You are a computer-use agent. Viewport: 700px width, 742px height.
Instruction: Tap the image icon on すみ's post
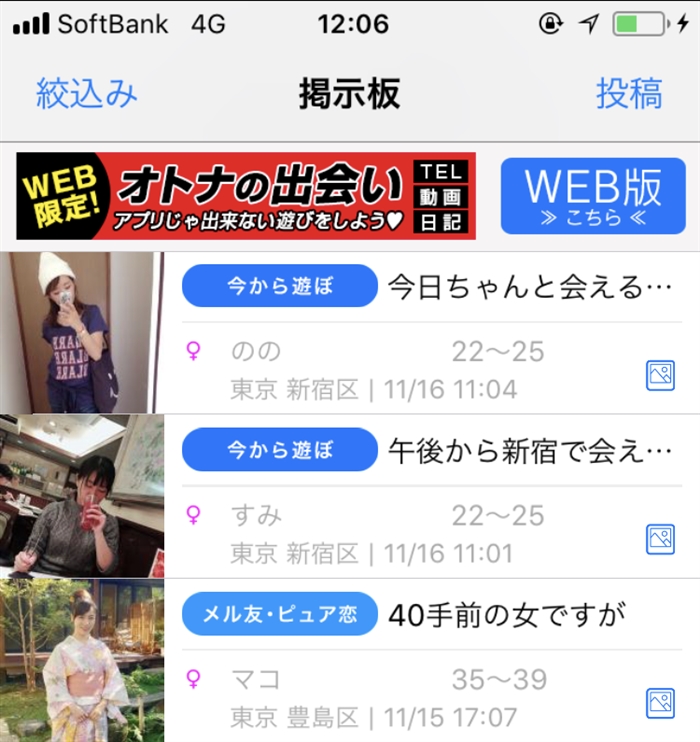tap(661, 539)
